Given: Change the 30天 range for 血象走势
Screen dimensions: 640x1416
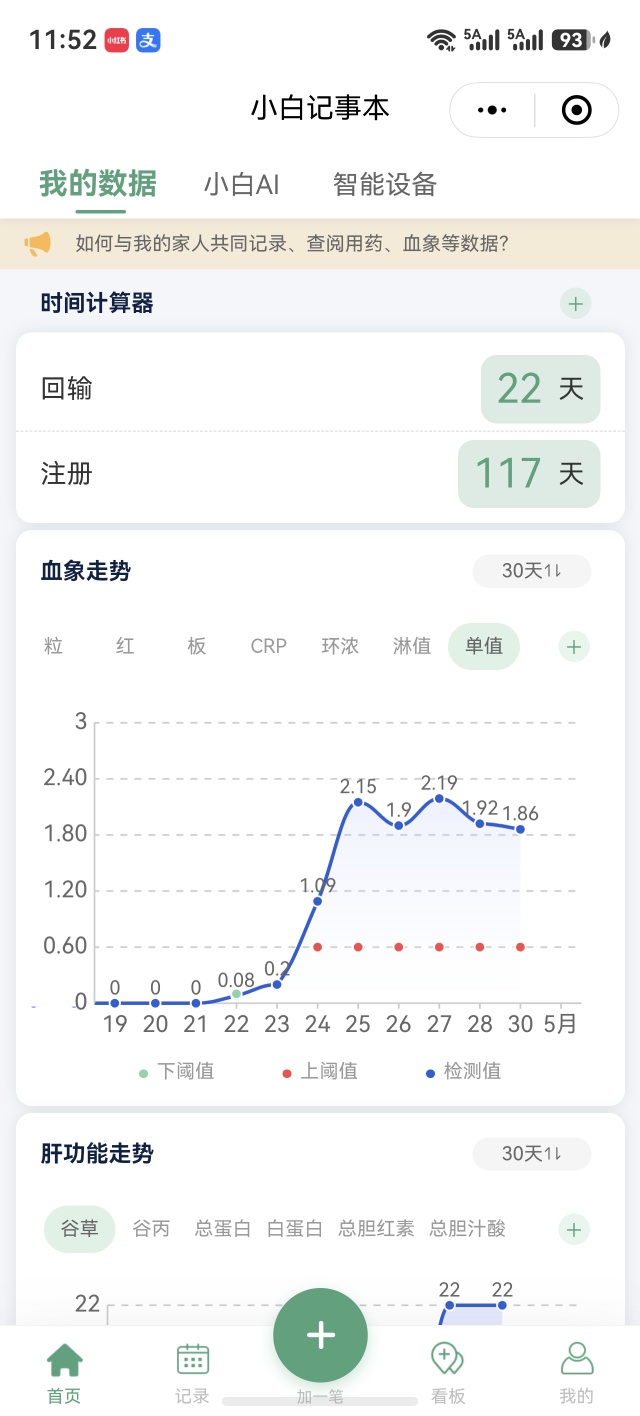Looking at the screenshot, I should tap(531, 571).
